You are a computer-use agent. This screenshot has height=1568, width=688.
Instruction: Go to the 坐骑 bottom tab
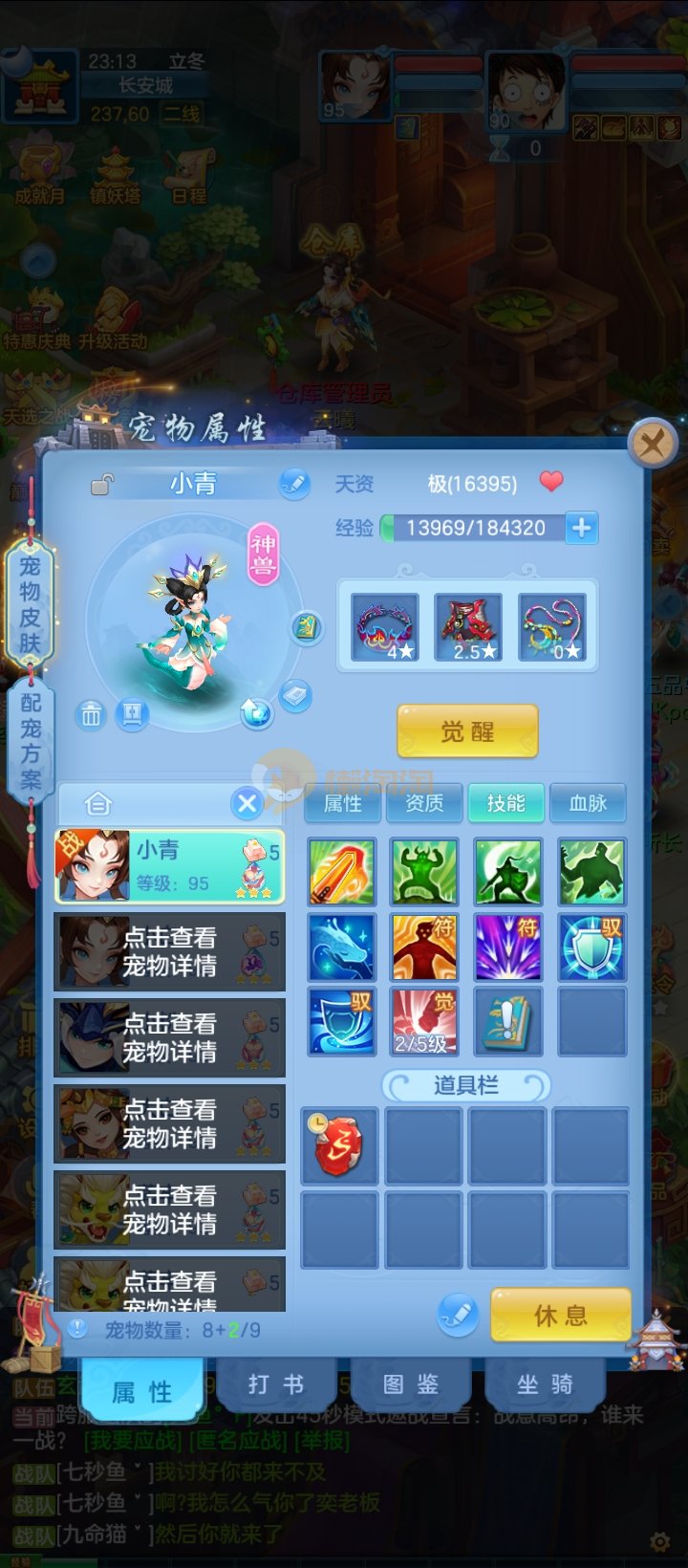[x=545, y=1384]
